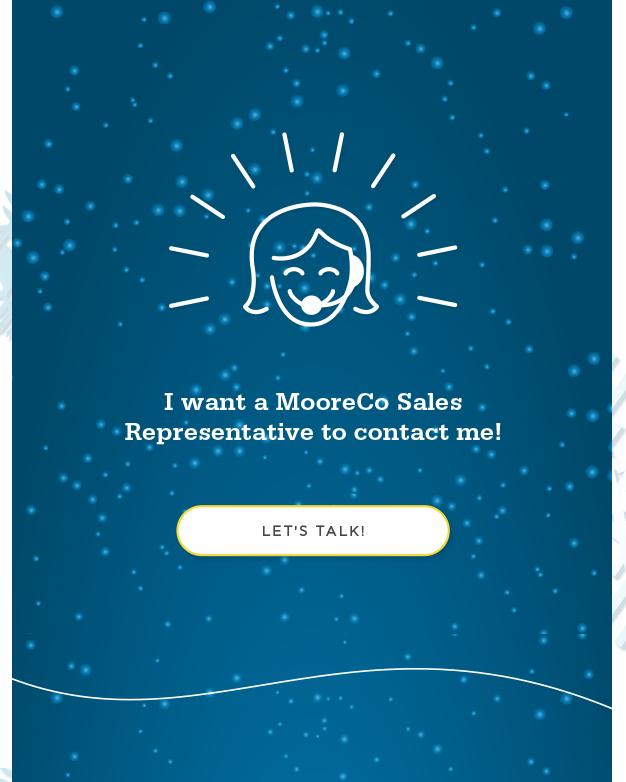Tap the Let's Talk! button

tap(313, 530)
